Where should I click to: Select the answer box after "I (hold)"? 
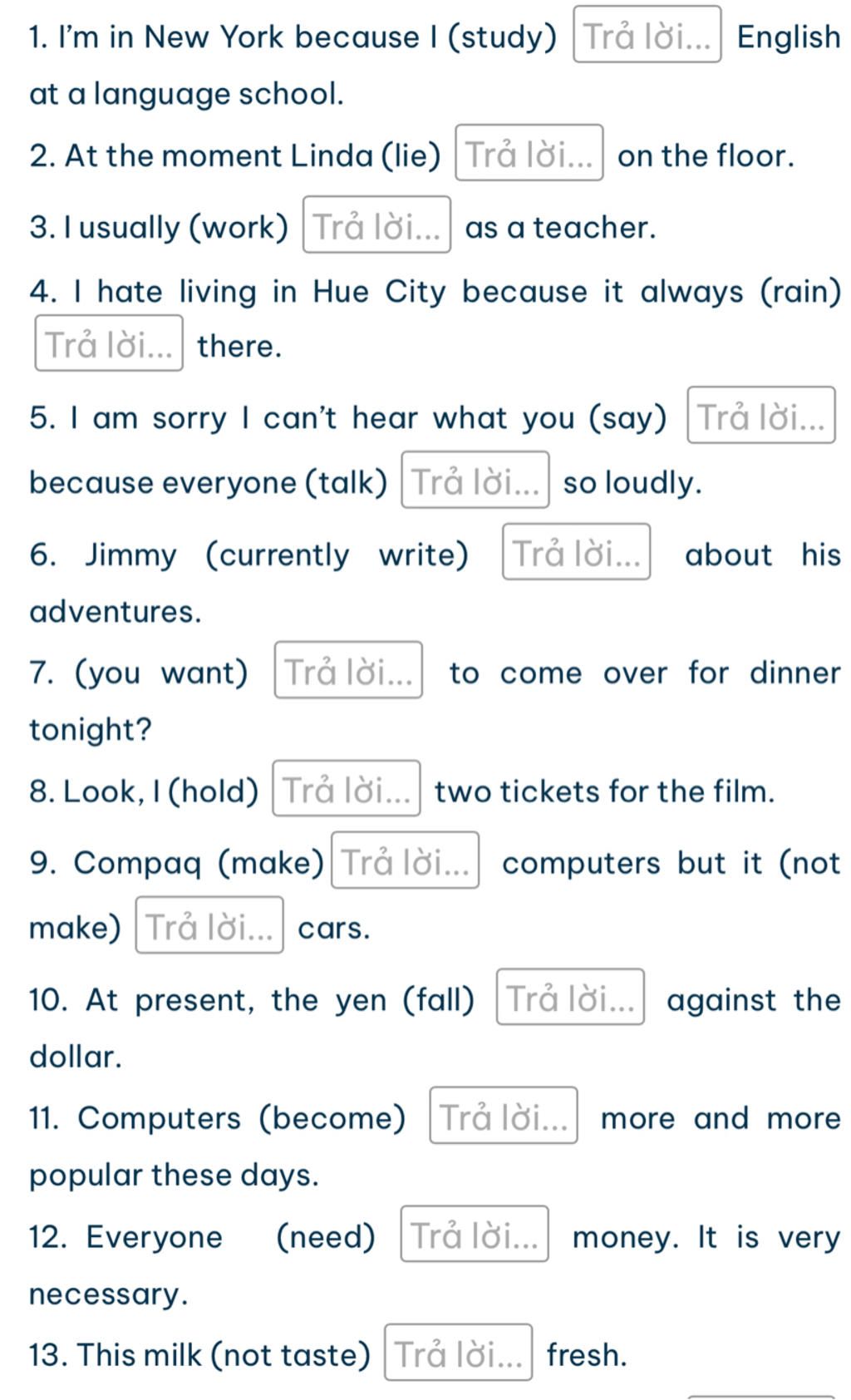346,789
